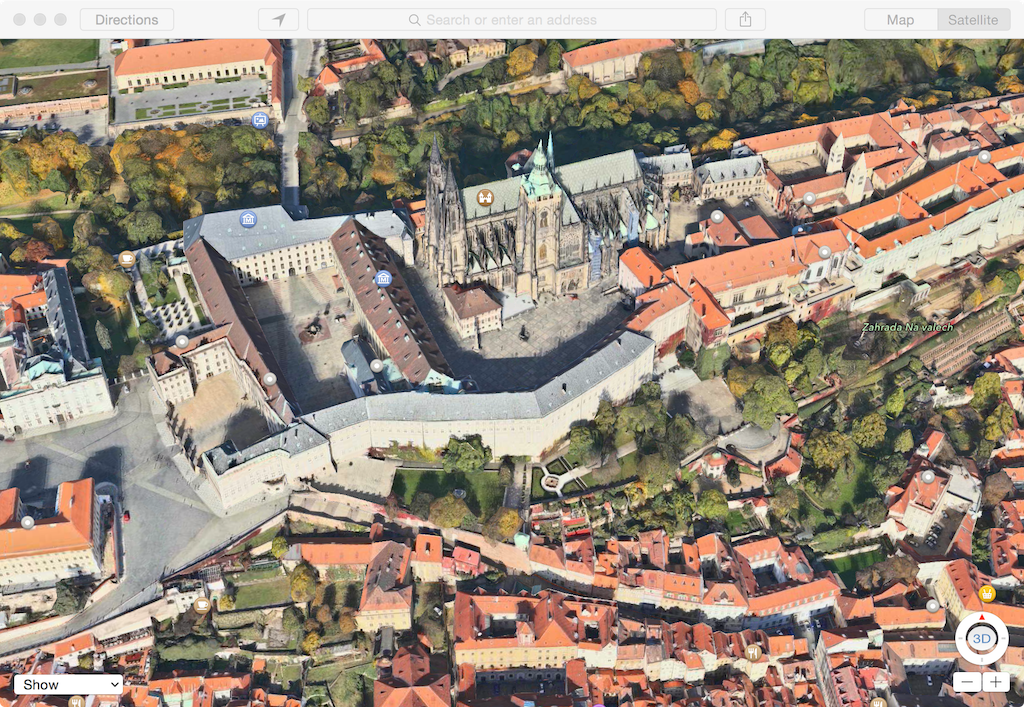The width and height of the screenshot is (1024, 707).
Task: Switch to the Map view
Action: click(900, 20)
